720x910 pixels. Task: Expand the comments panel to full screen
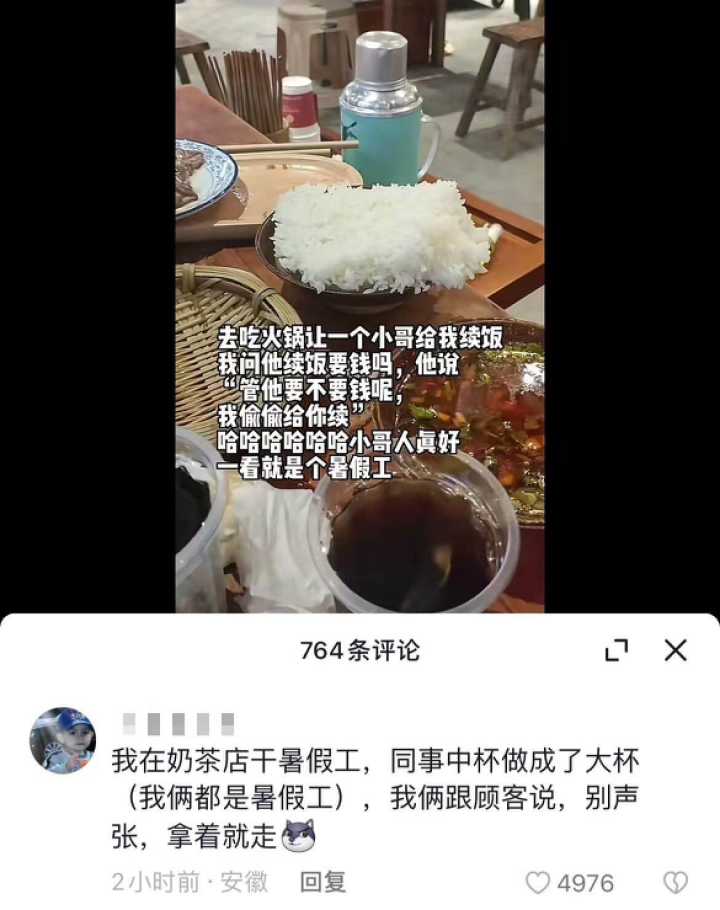point(617,651)
